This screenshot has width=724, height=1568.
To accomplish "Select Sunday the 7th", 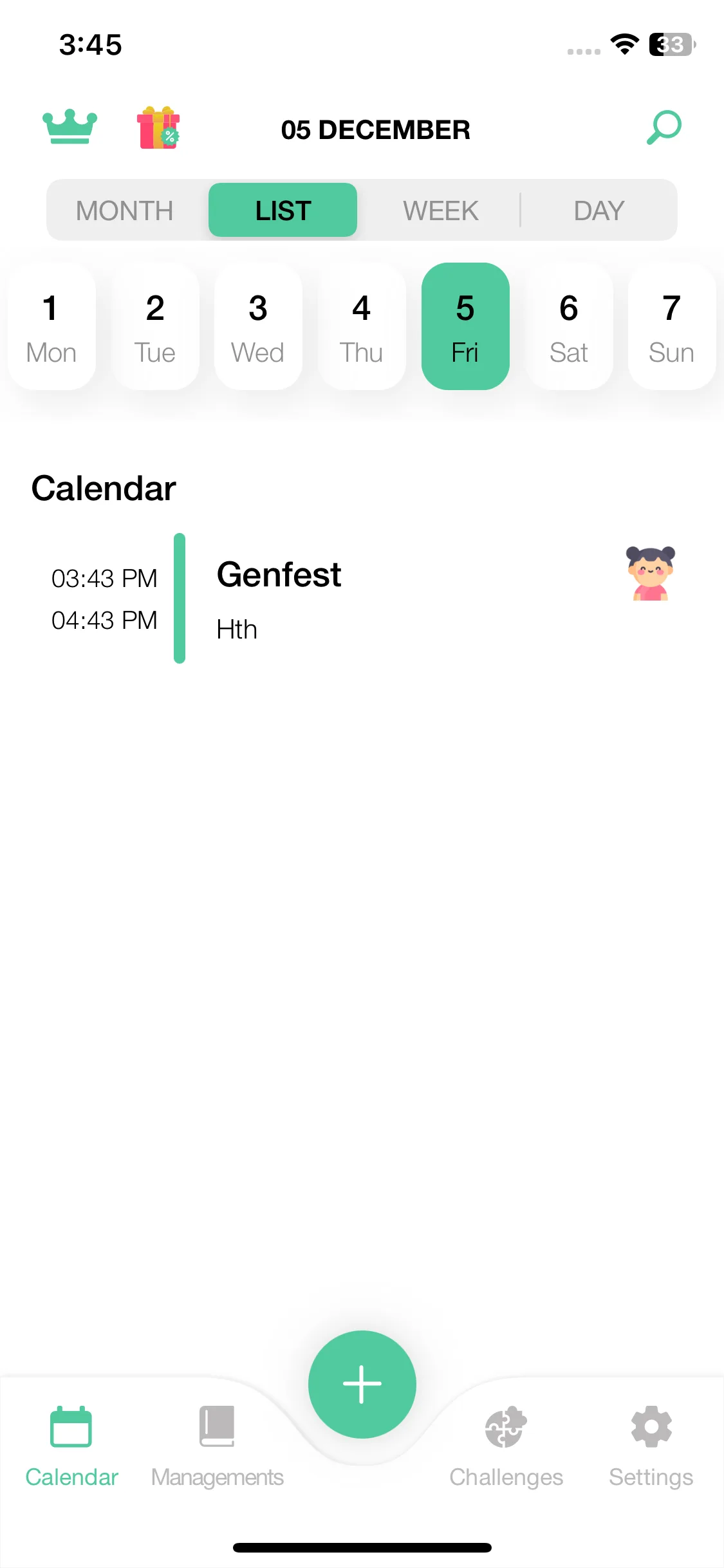I will (672, 326).
